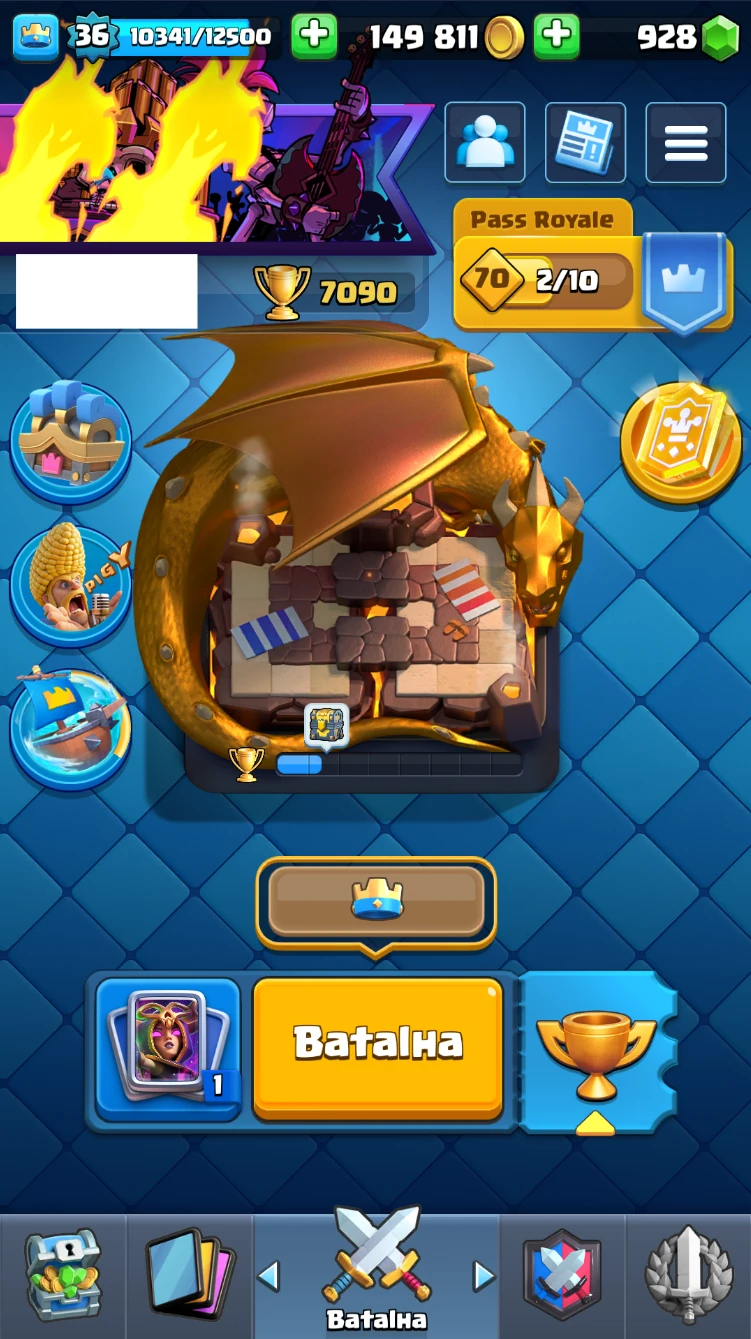Open the friends and social icon

point(484,143)
